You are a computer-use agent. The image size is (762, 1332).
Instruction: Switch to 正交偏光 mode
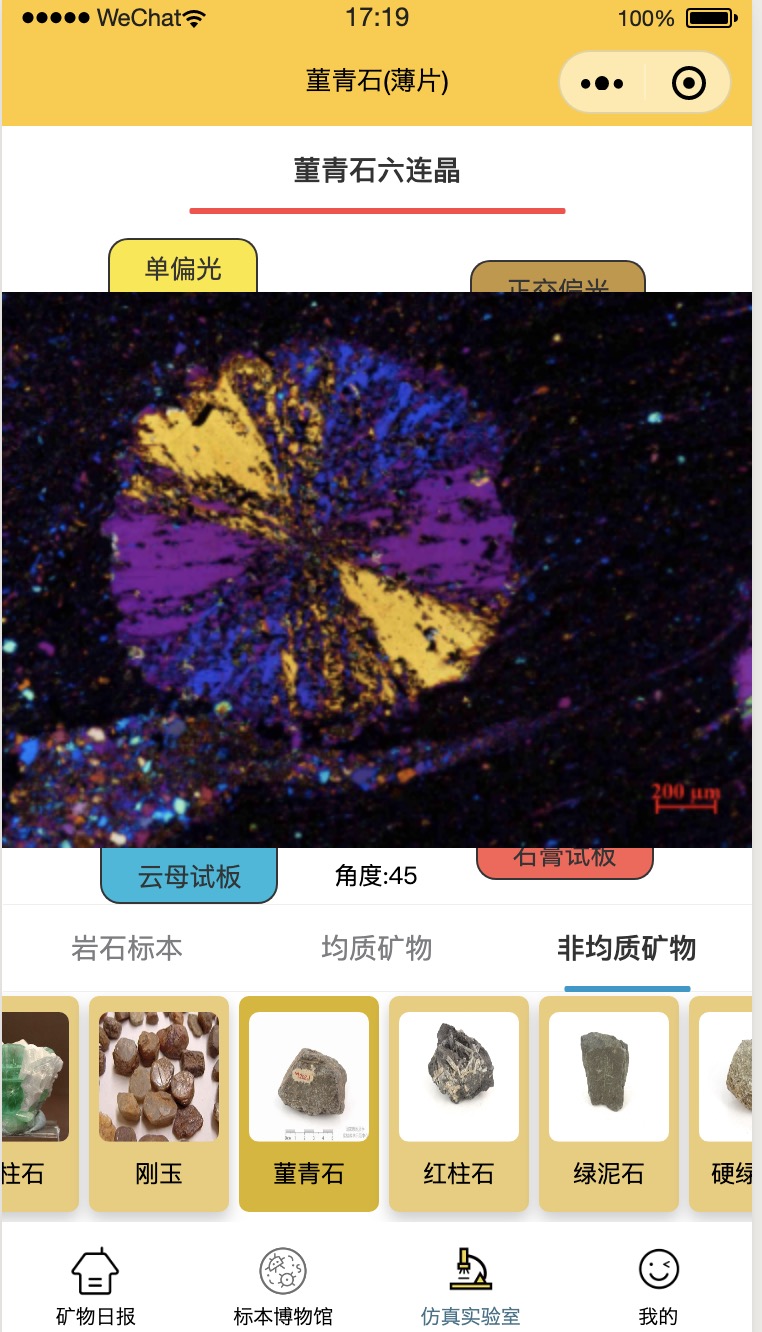tap(558, 277)
